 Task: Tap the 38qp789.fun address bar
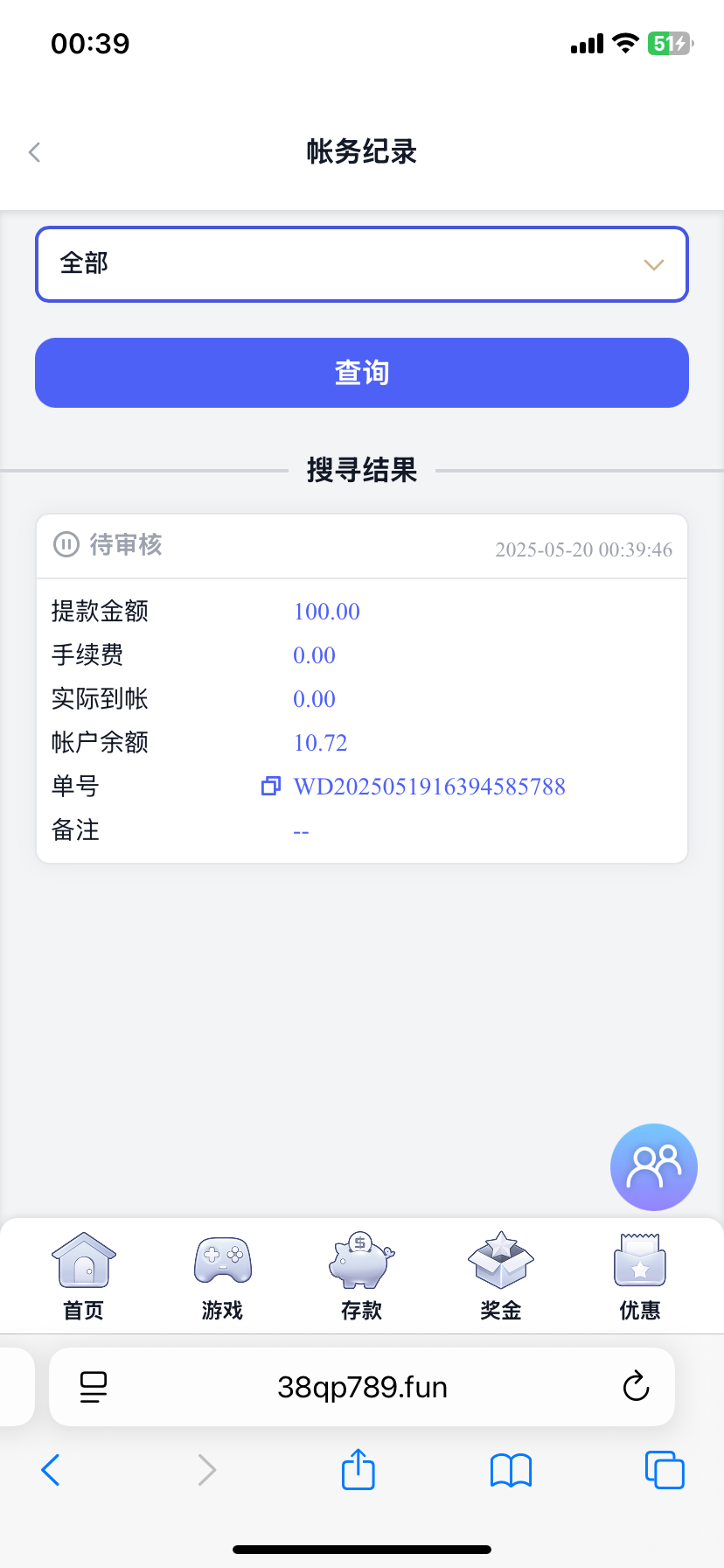pos(362,1387)
